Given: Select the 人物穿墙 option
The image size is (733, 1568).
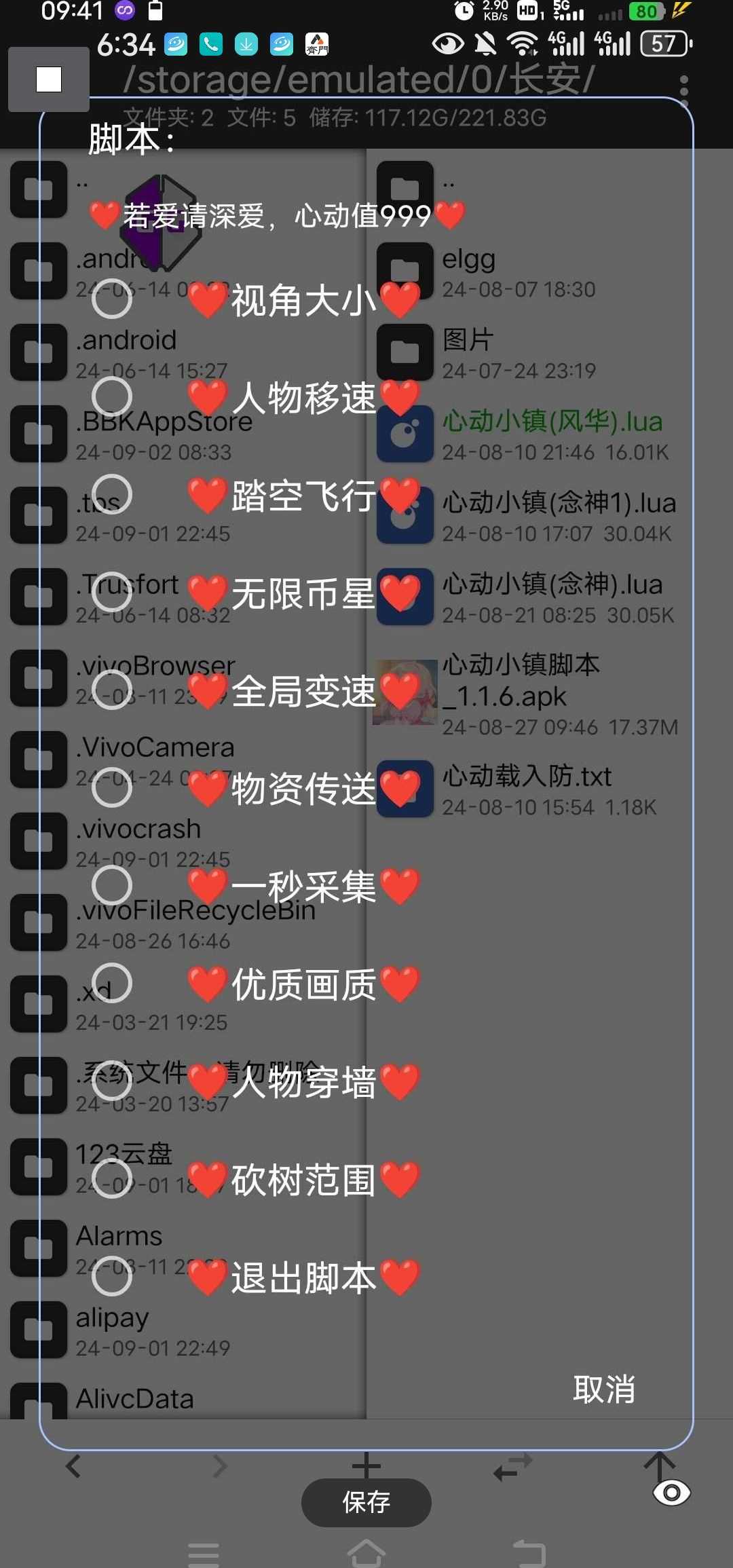Looking at the screenshot, I should (112, 1081).
